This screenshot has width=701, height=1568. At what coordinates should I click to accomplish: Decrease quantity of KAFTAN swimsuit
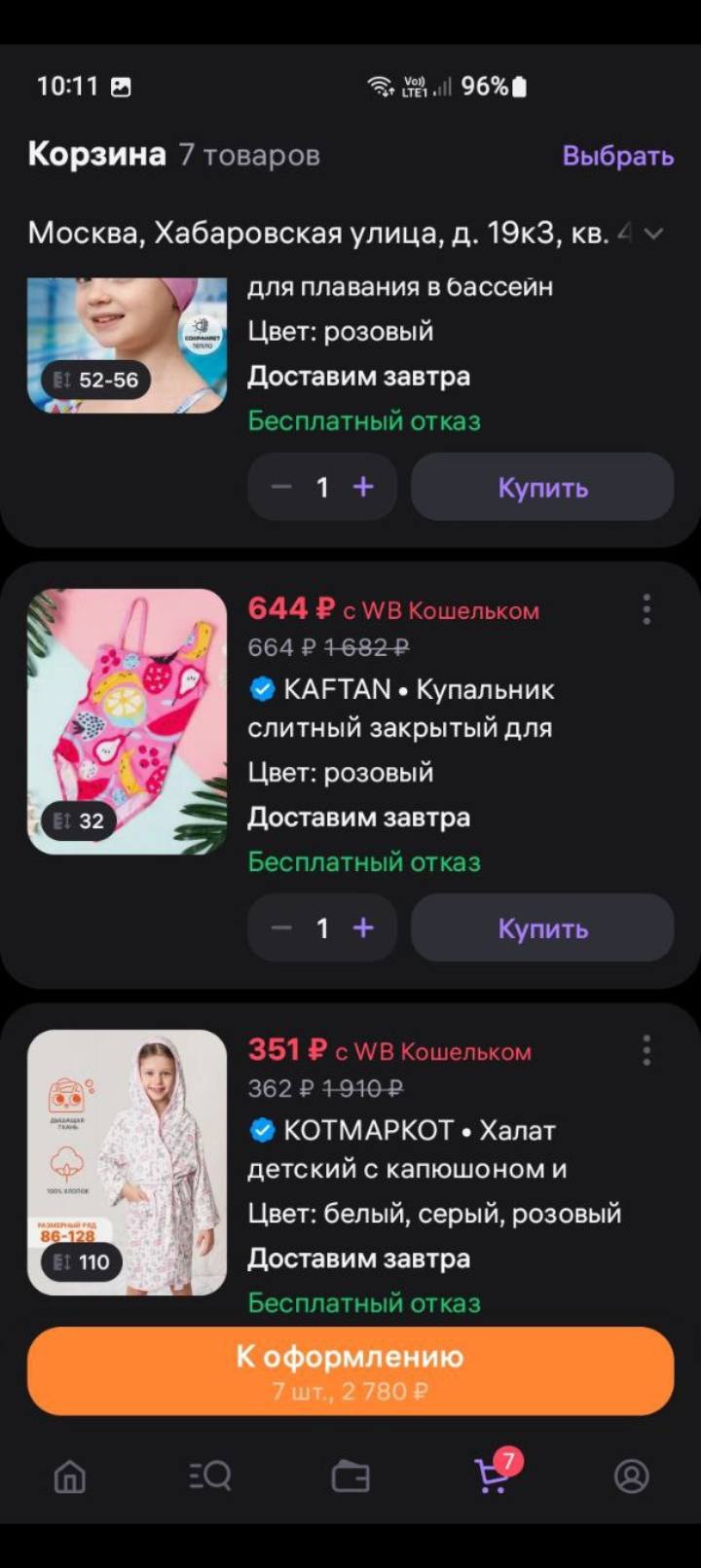(x=281, y=928)
